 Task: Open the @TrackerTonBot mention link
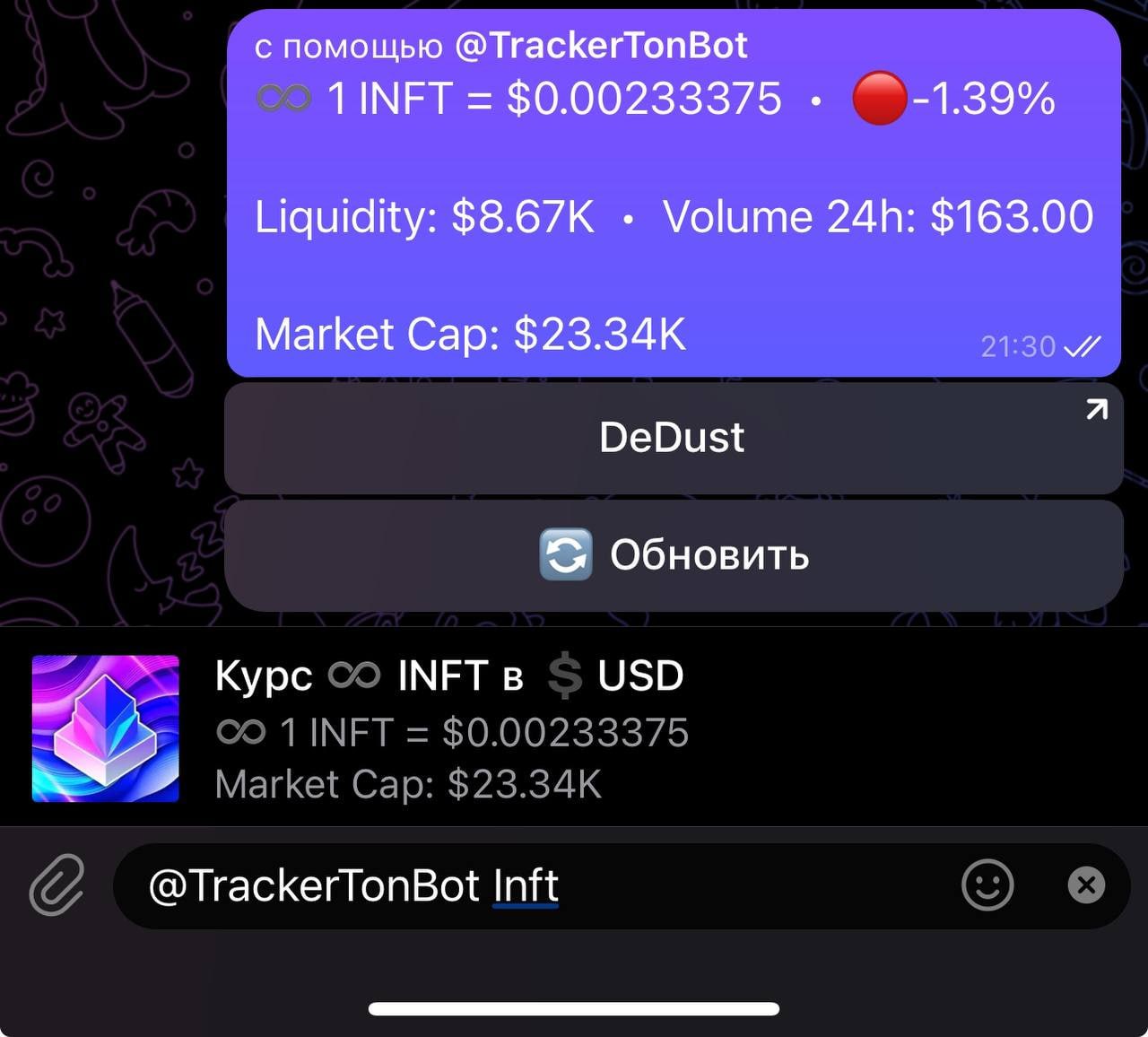pos(601,46)
